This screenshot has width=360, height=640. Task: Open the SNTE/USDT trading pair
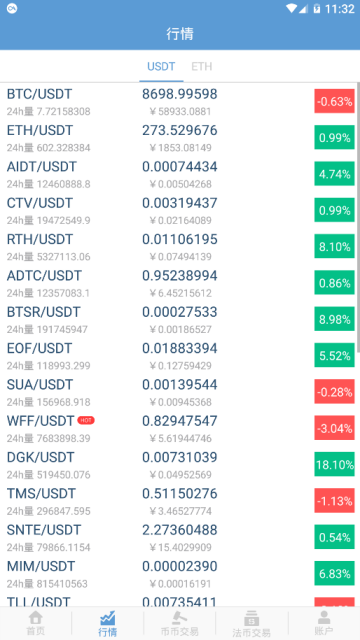coord(178,537)
